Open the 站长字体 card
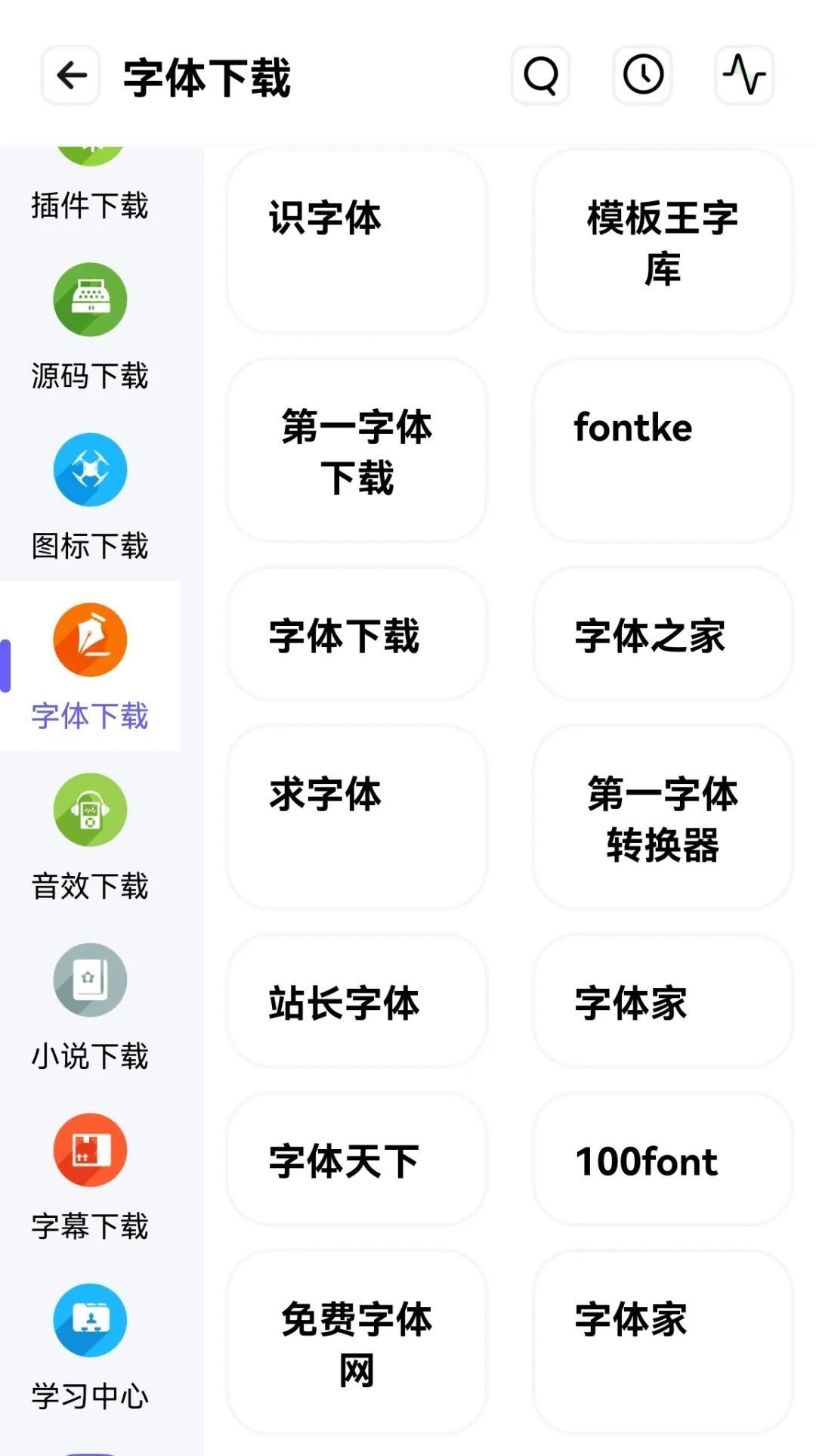The width and height of the screenshot is (816, 1456). coord(357,1002)
